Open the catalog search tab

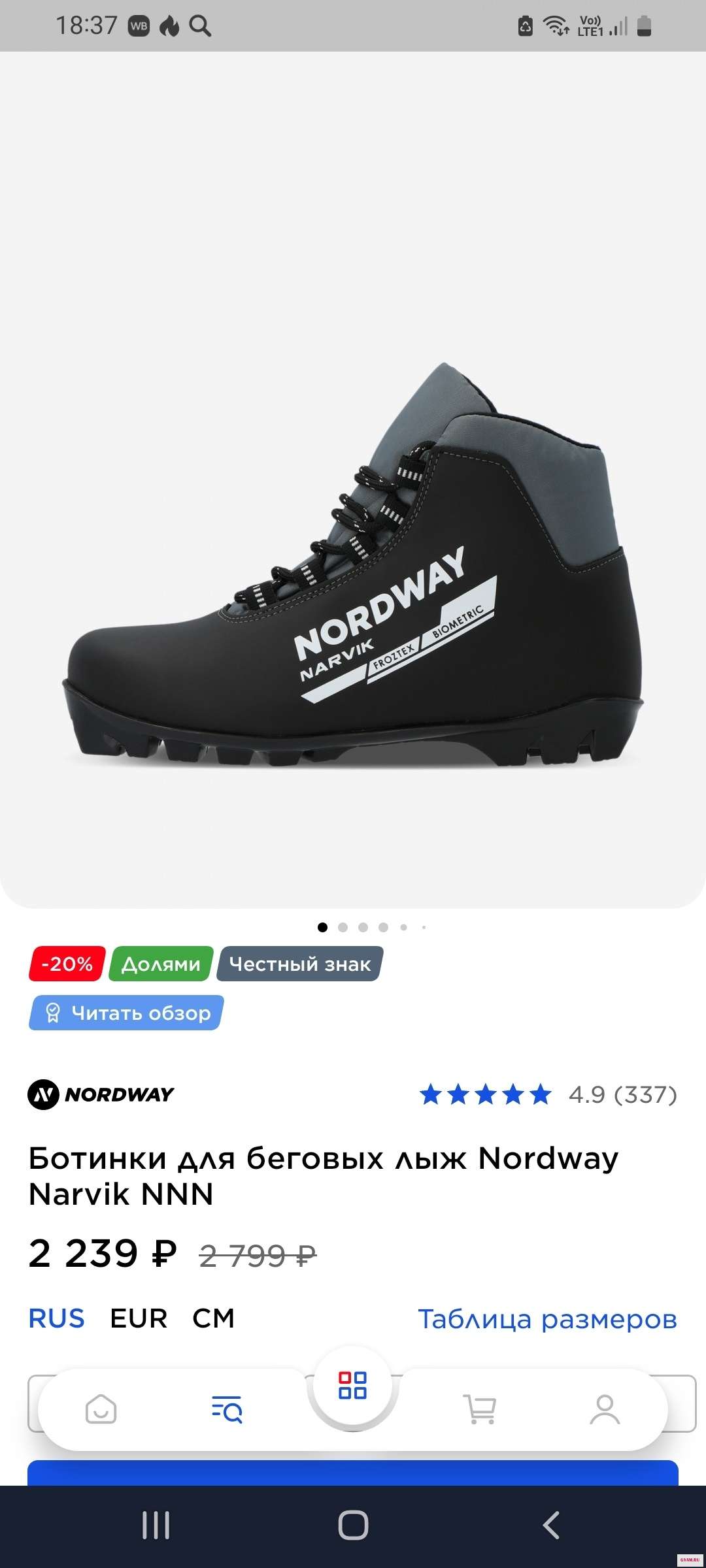[x=227, y=1409]
